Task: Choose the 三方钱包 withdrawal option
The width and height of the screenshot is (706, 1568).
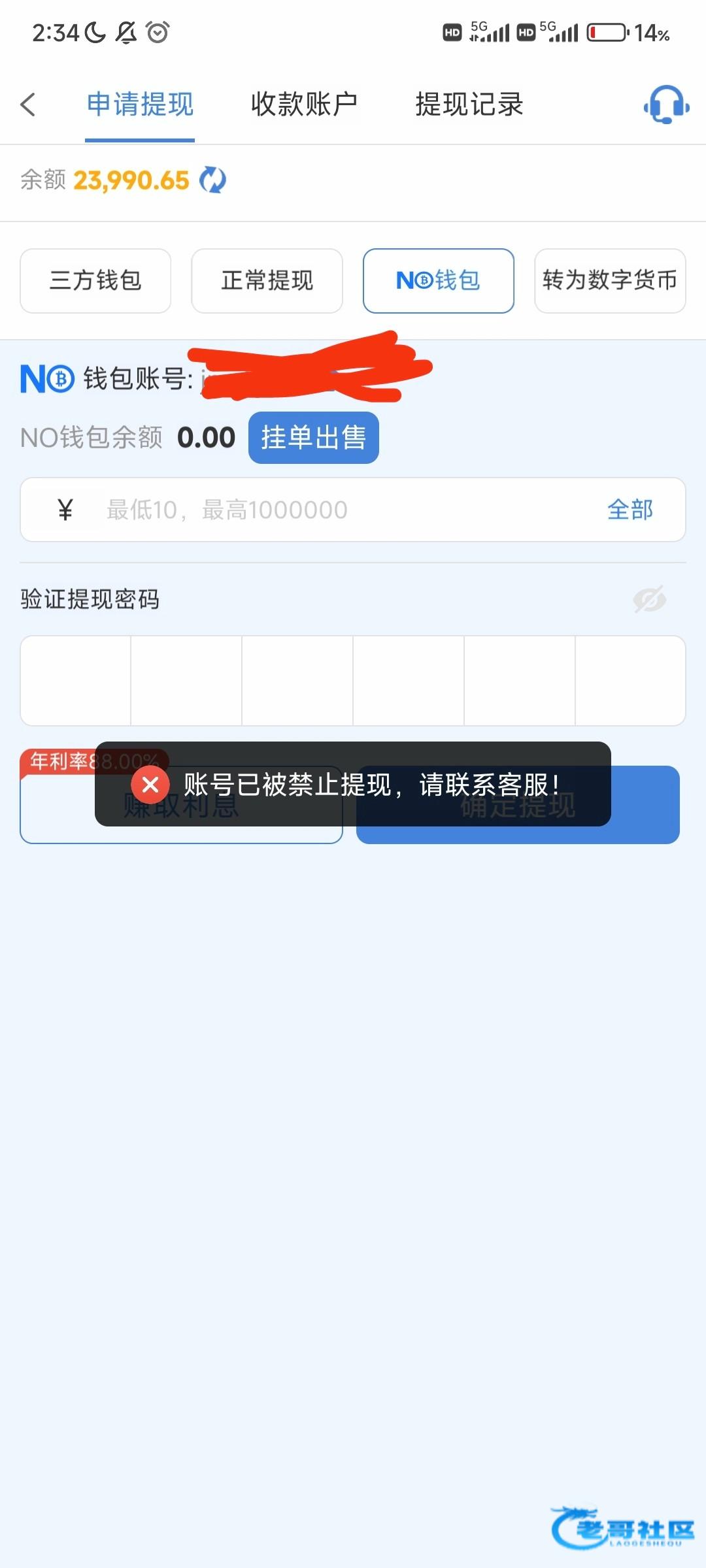Action: (x=95, y=280)
